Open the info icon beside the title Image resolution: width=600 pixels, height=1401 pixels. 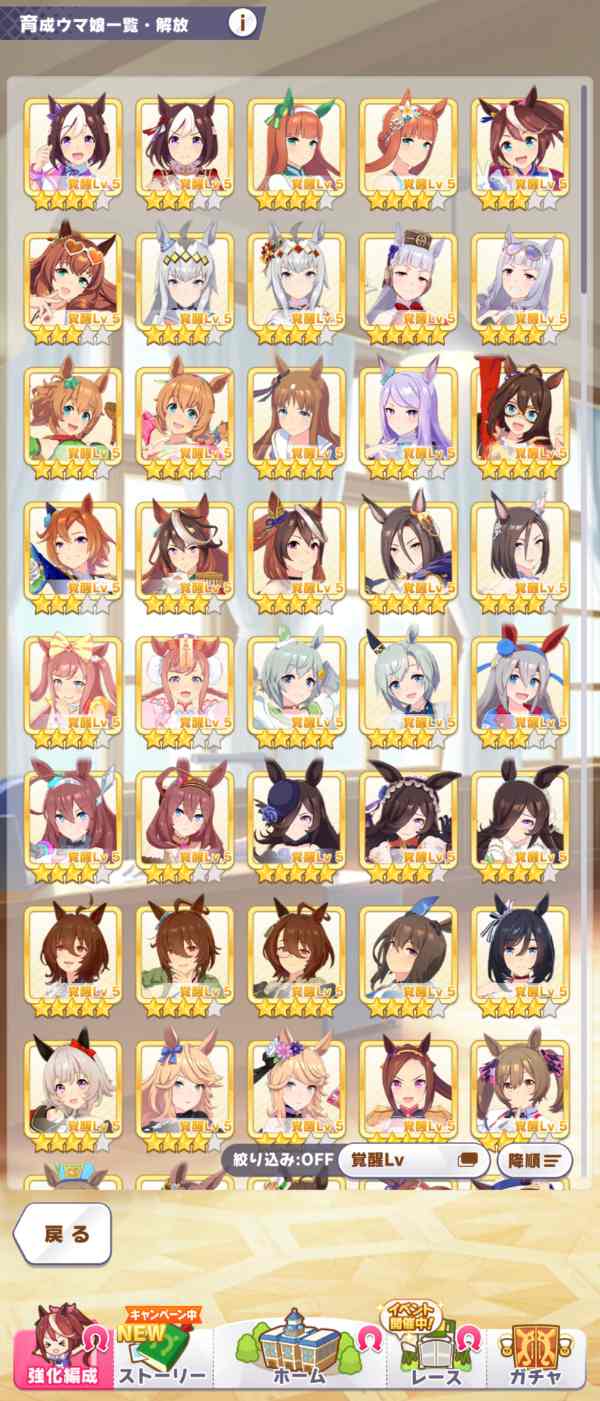(240, 22)
